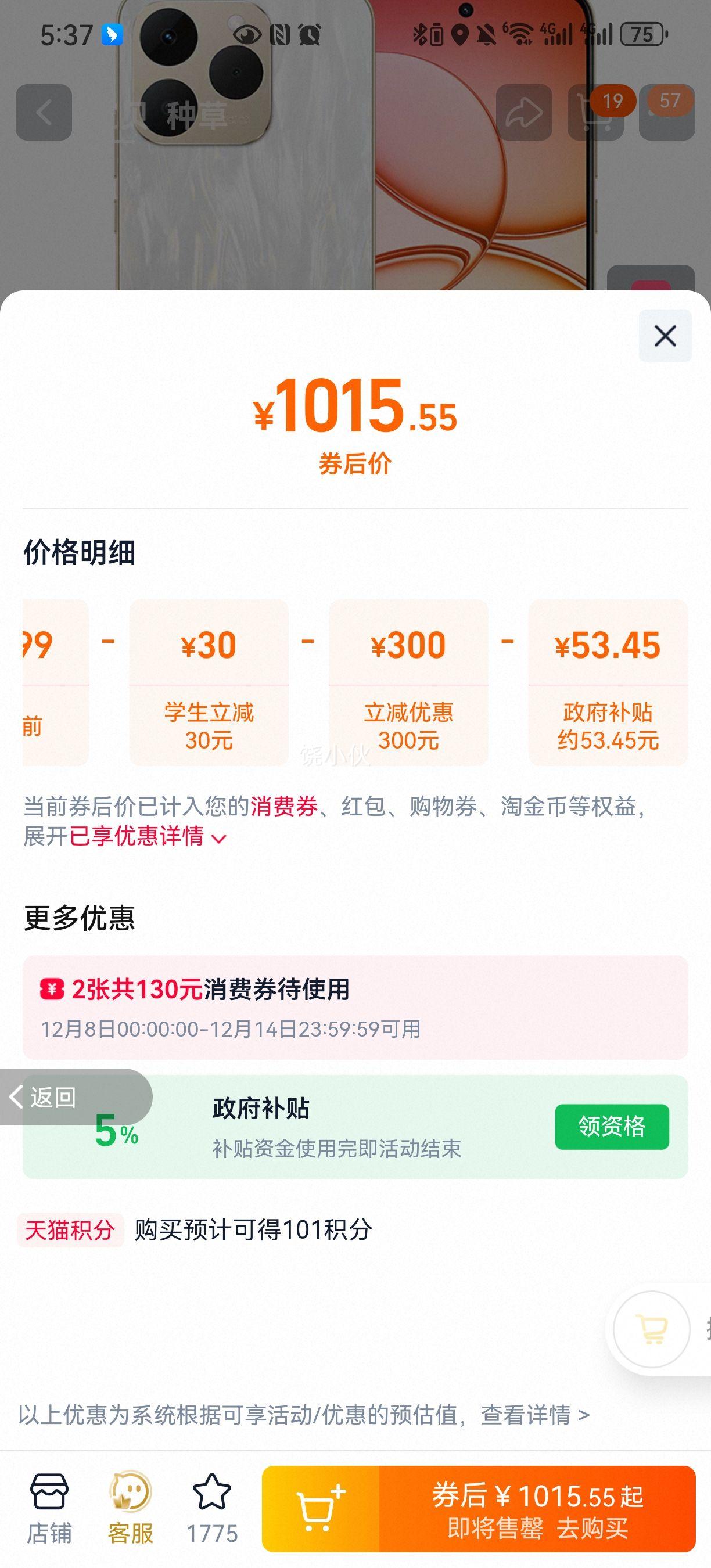Claim subsidy eligibility via 领资格 button
The height and width of the screenshot is (1568, 711).
pos(612,1126)
